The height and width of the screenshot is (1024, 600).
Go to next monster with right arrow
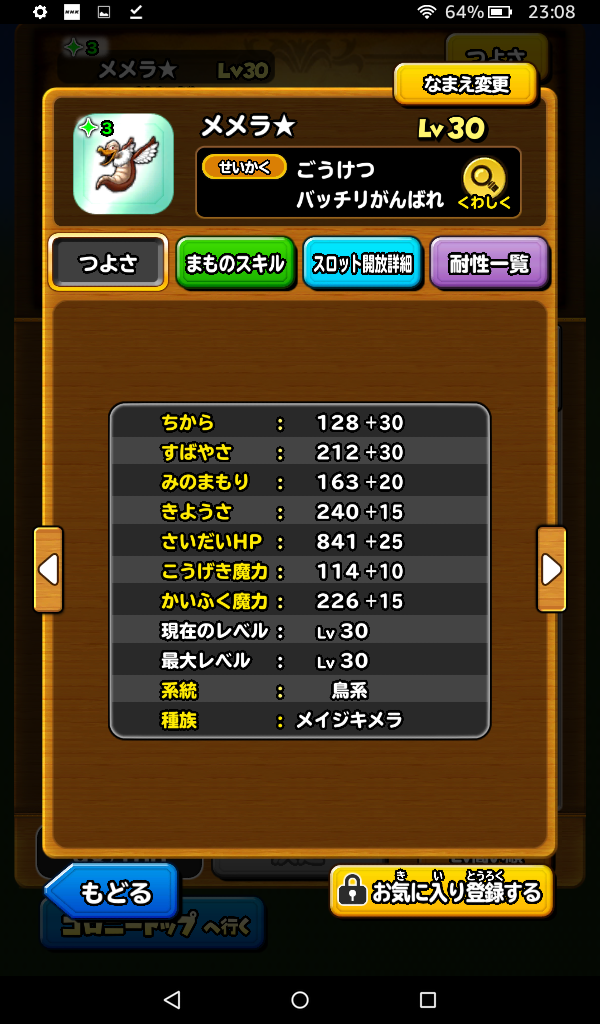tap(551, 569)
